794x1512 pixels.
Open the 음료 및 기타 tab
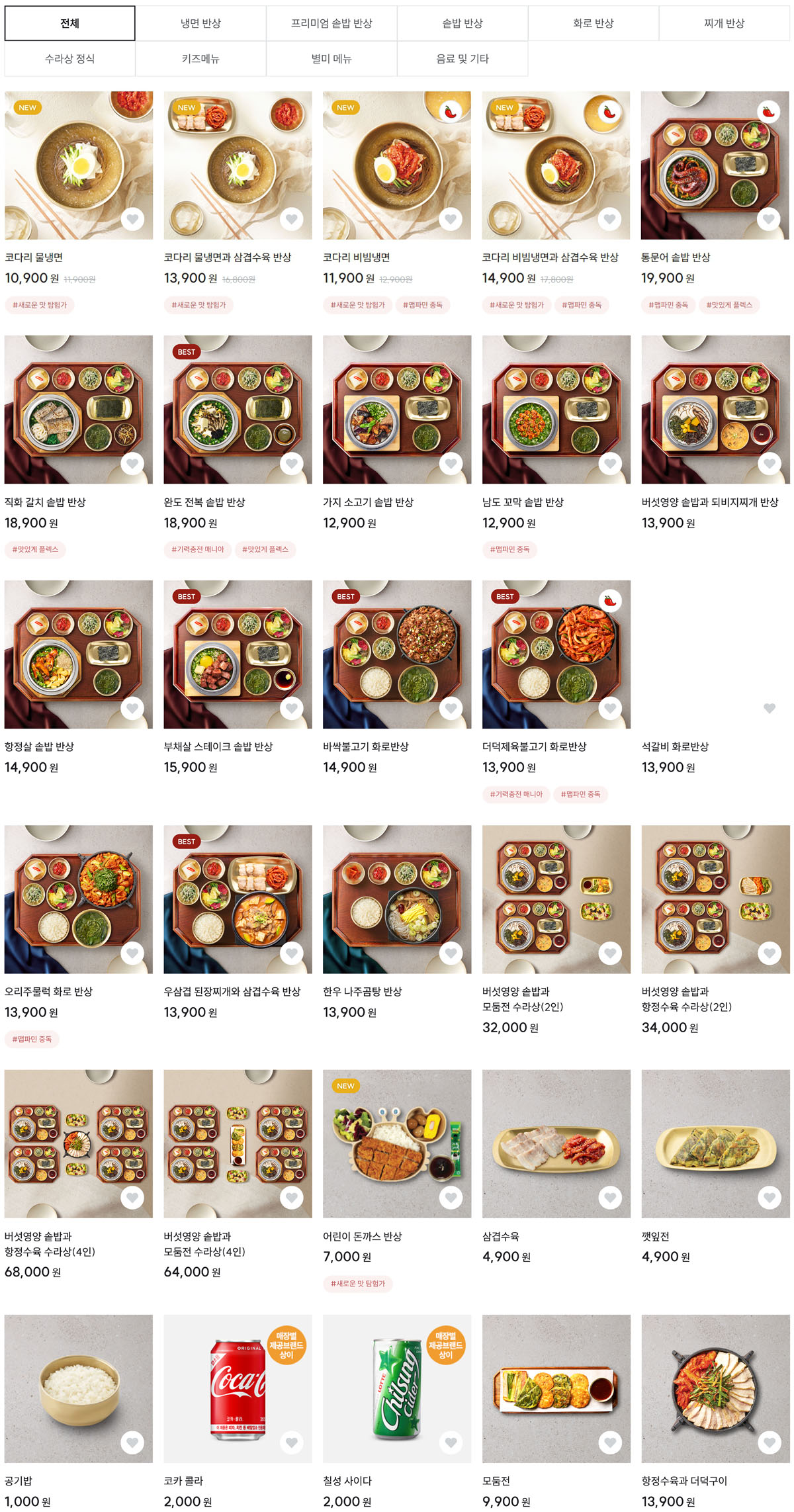pyautogui.click(x=463, y=59)
